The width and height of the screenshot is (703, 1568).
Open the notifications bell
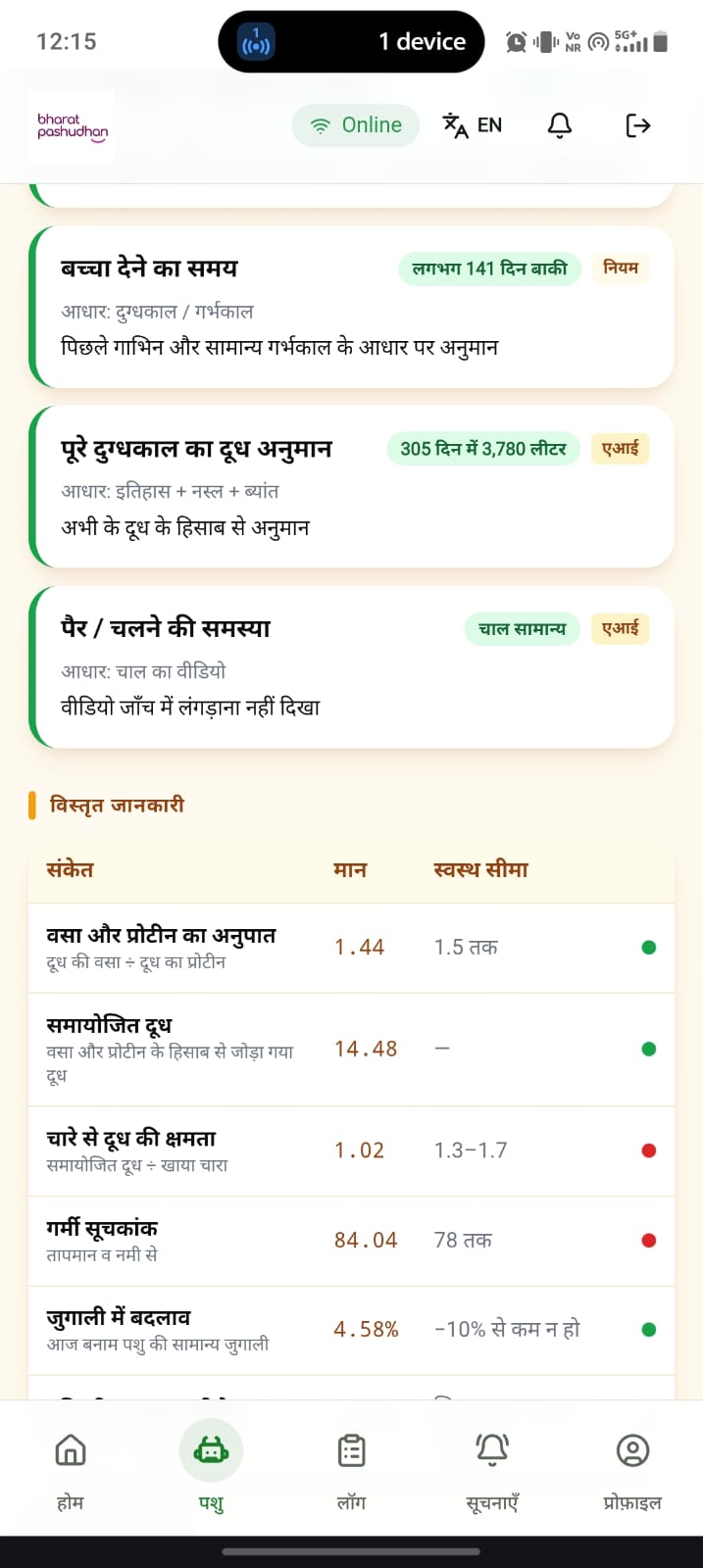coord(559,125)
